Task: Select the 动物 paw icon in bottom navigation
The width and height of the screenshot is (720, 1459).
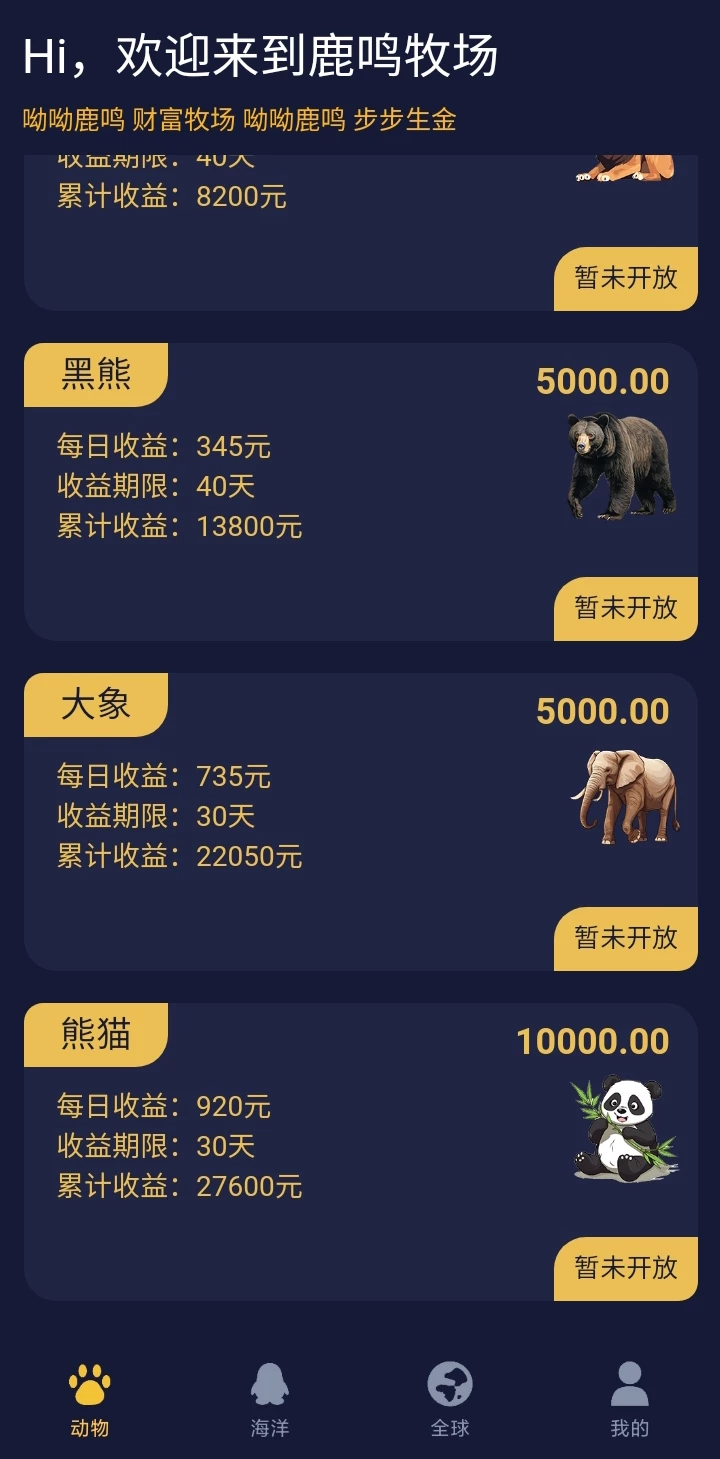Action: [x=90, y=1386]
